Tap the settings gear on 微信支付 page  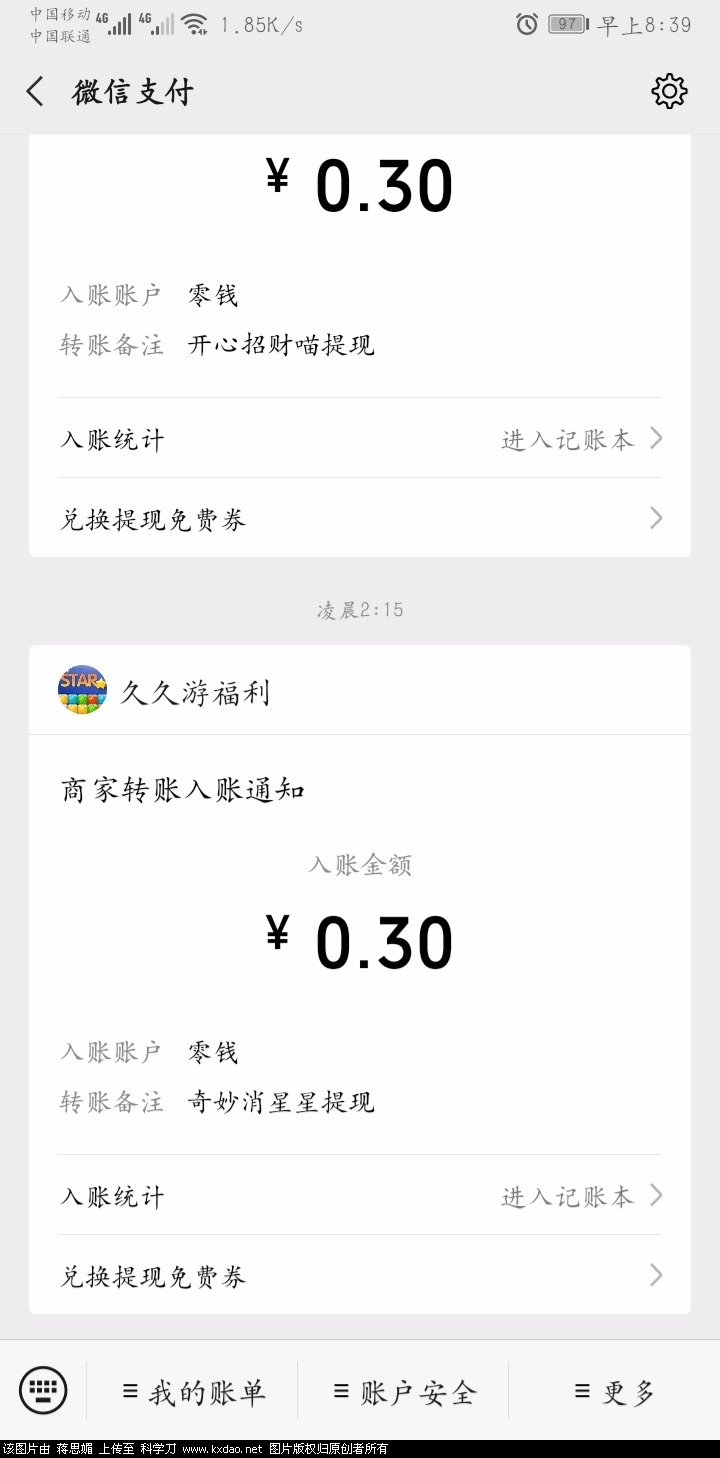coord(669,90)
